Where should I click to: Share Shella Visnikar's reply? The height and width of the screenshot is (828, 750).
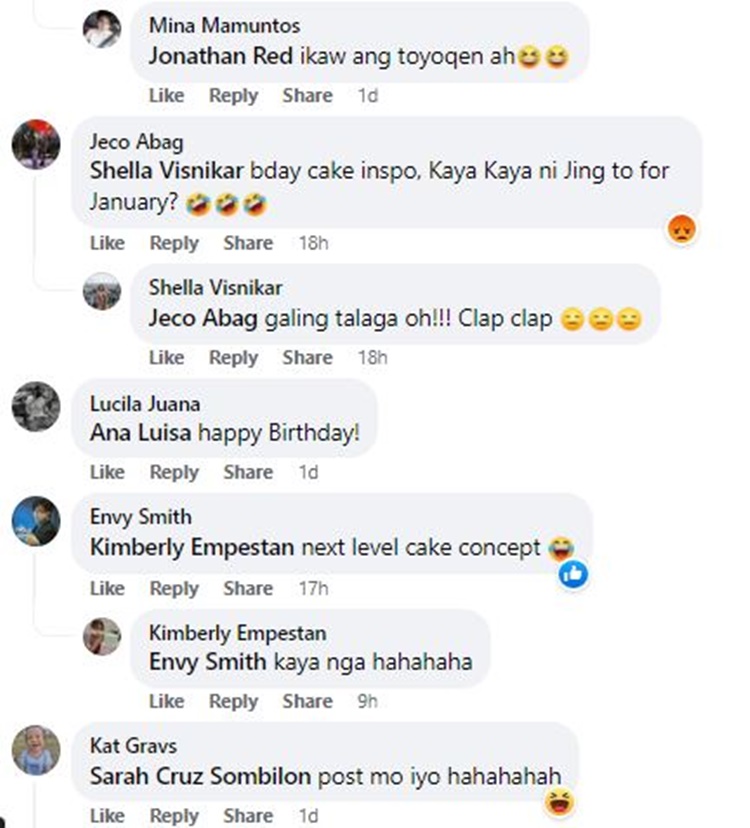click(x=307, y=357)
